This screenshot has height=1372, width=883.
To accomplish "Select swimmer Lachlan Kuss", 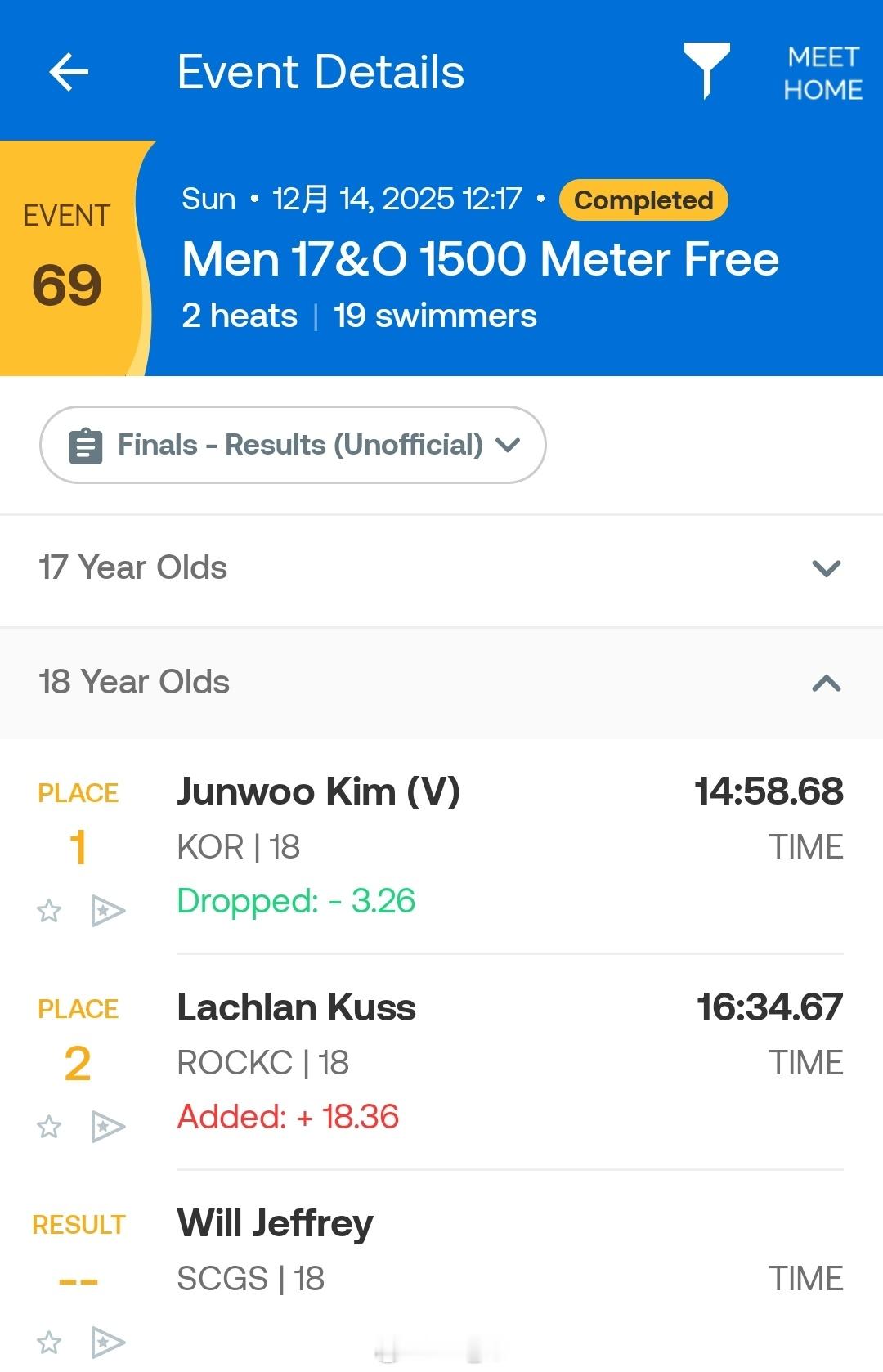I will (x=296, y=1007).
